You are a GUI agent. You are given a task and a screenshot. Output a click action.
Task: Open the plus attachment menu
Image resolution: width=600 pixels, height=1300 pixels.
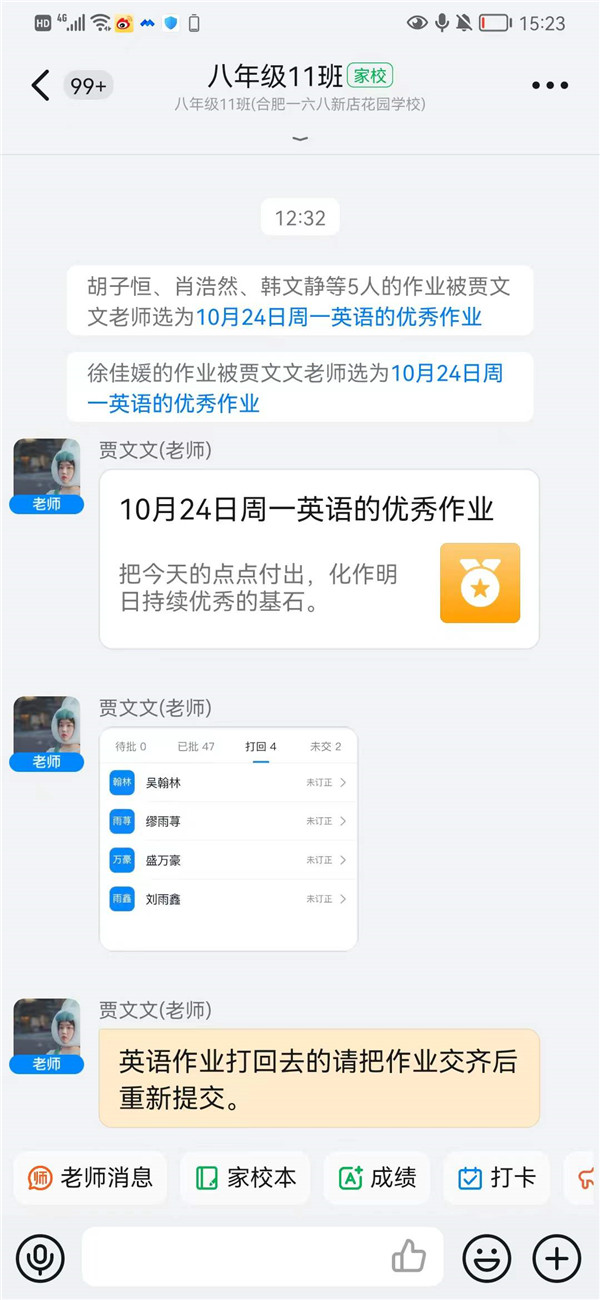pos(556,1257)
